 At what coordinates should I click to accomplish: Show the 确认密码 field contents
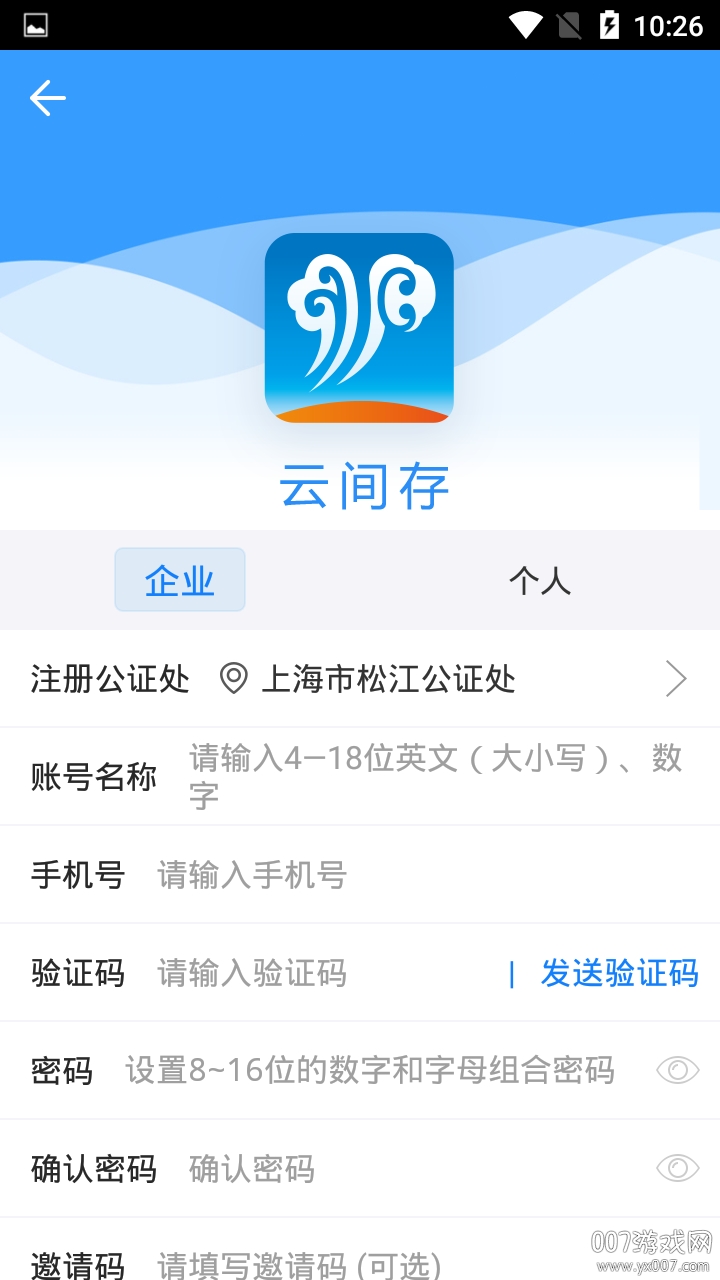click(677, 1167)
